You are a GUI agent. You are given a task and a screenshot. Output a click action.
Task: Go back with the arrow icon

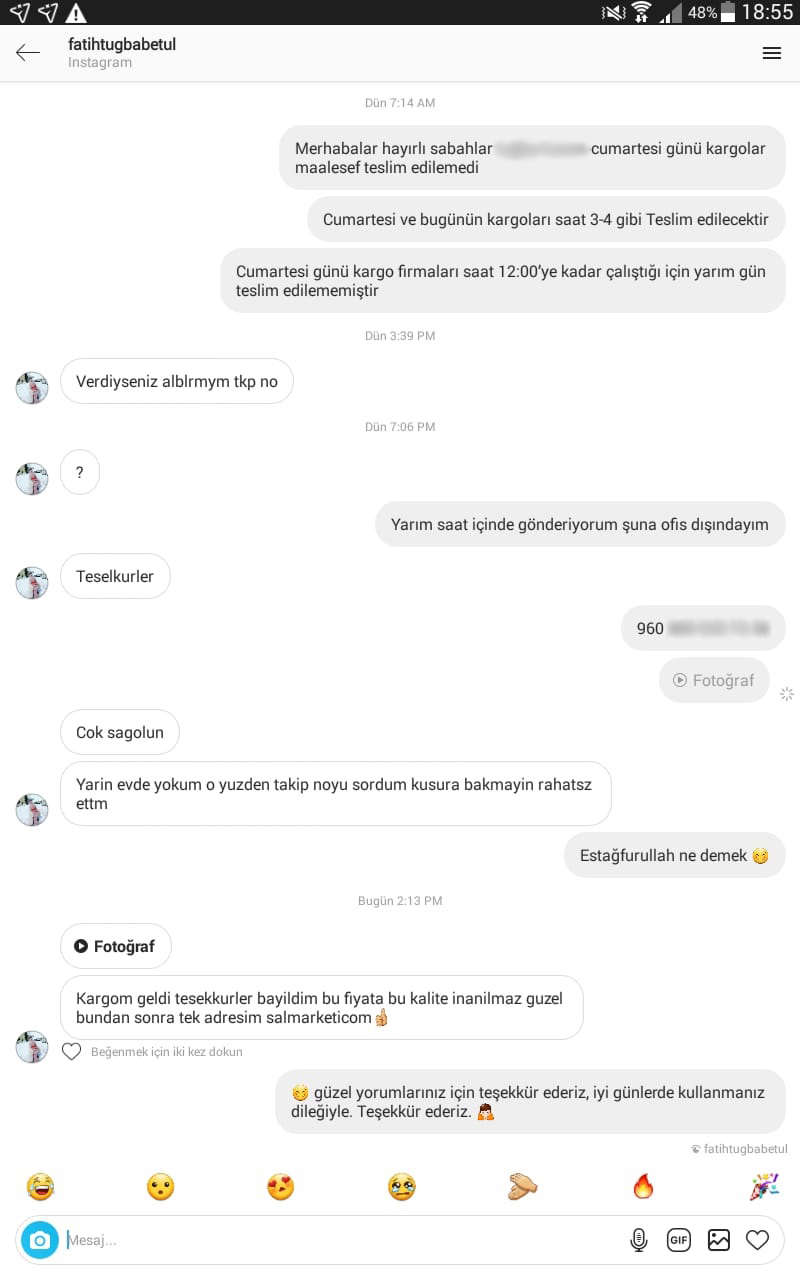pos(28,53)
